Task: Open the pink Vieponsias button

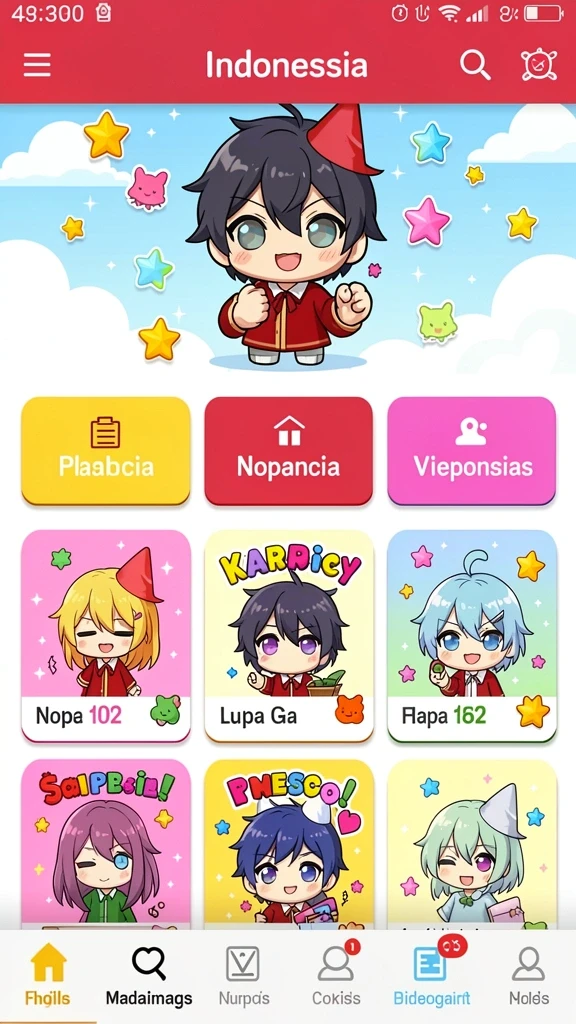Action: [x=472, y=451]
